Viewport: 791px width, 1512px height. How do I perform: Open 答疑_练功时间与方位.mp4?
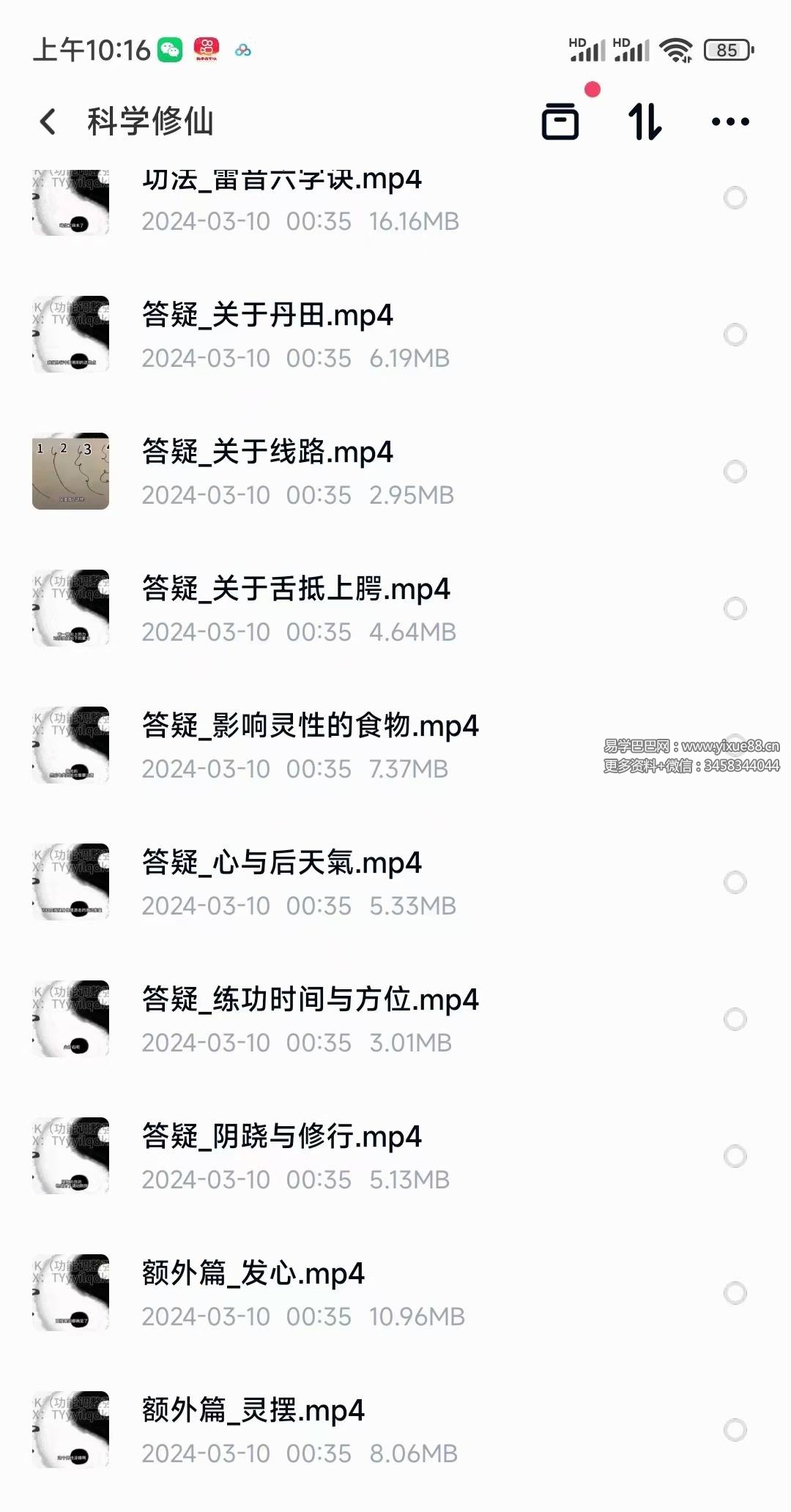(x=310, y=1000)
